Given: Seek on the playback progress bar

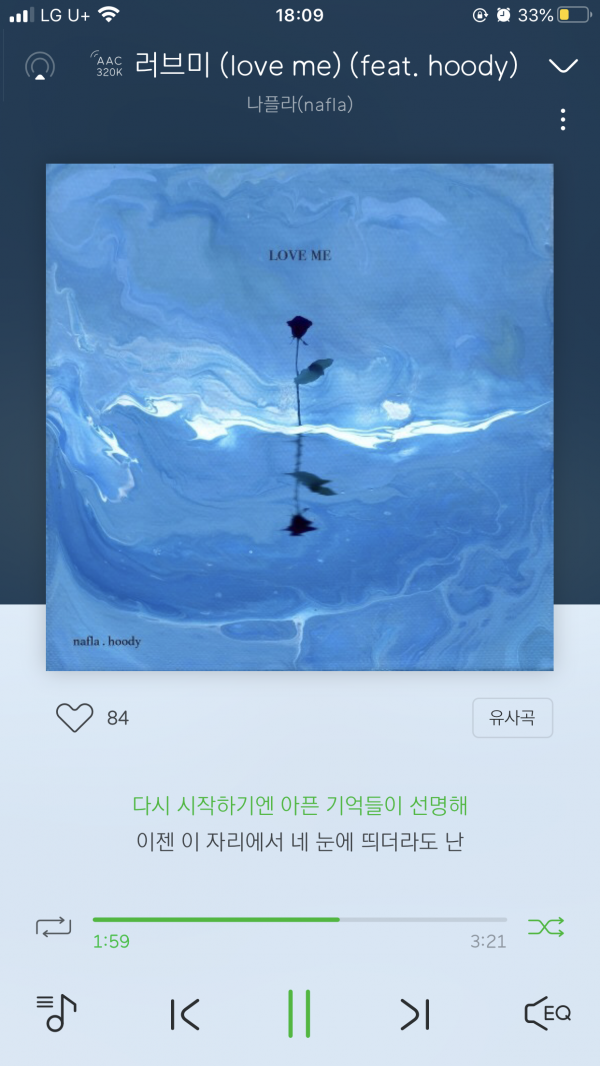Looking at the screenshot, I should pyautogui.click(x=300, y=919).
